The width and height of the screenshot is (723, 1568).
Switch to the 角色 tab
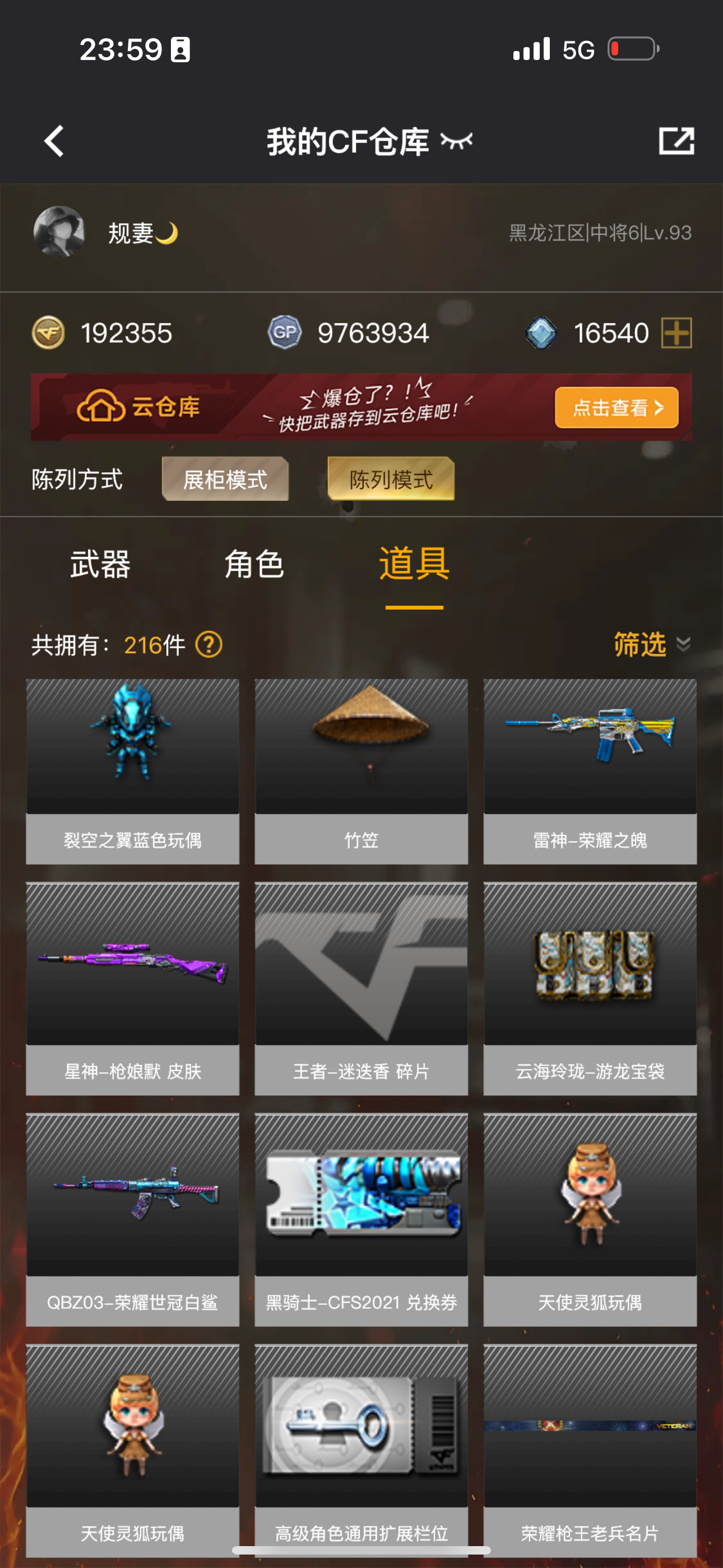click(x=254, y=564)
